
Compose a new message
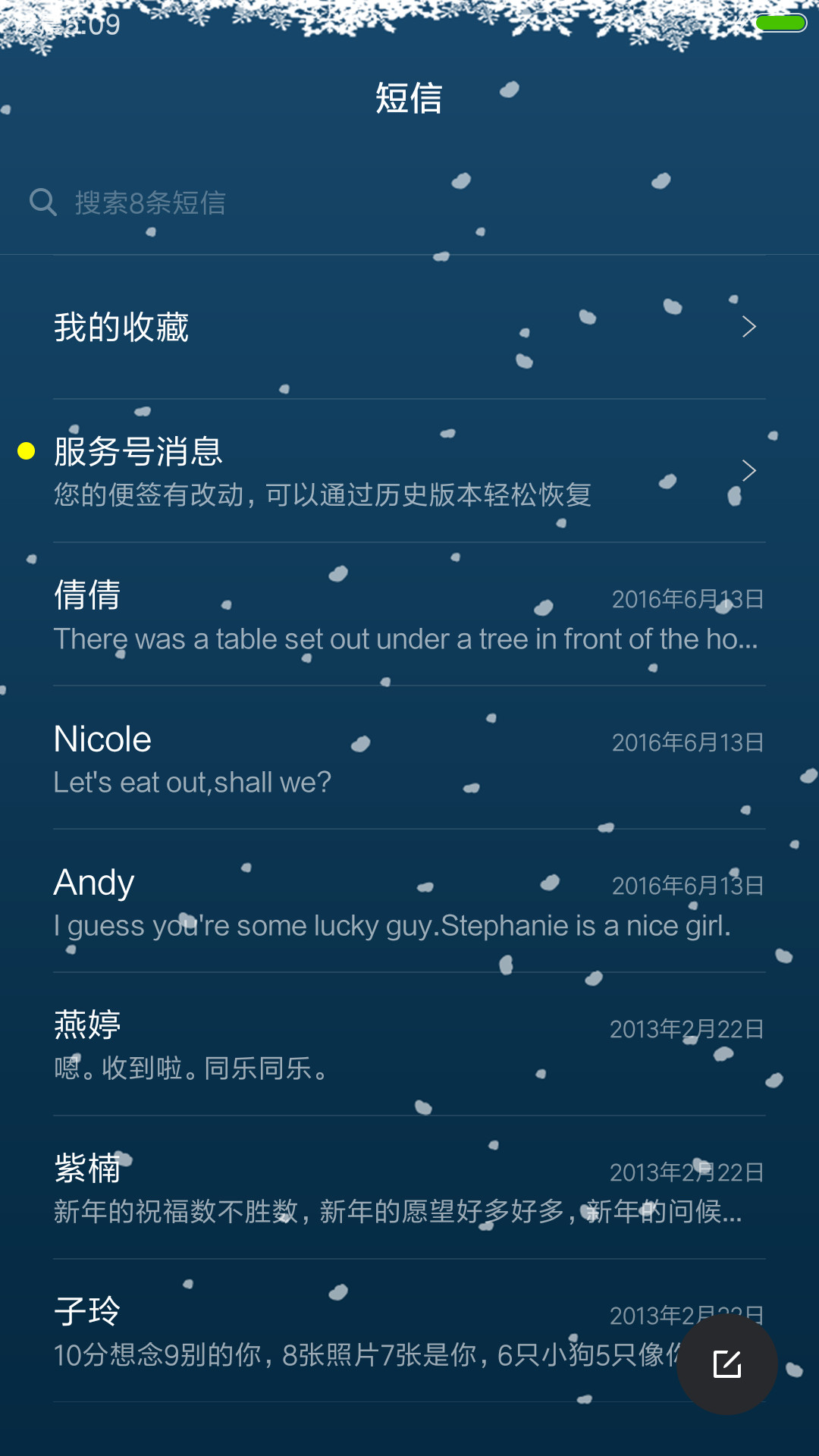tap(727, 1364)
